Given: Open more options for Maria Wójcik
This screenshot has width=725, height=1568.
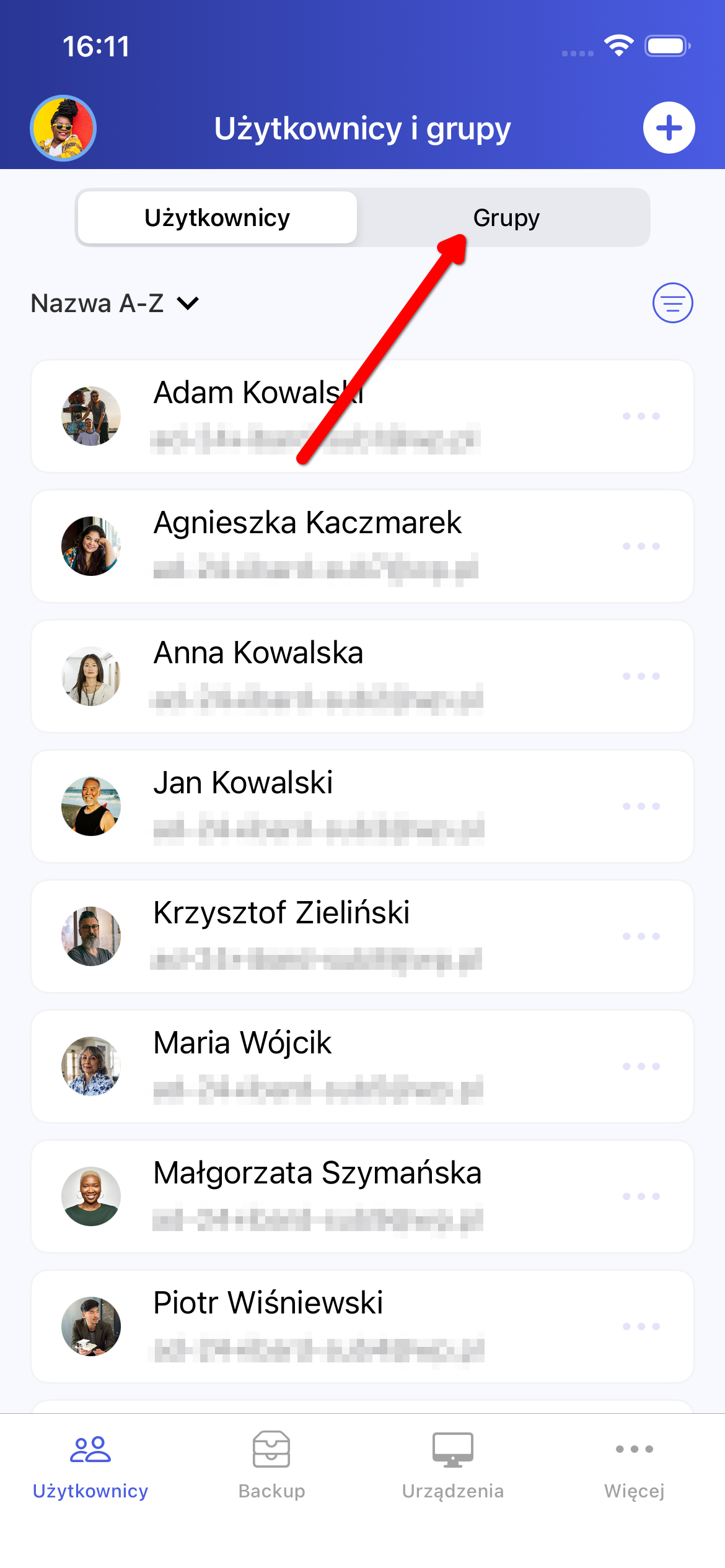Looking at the screenshot, I should [641, 1066].
